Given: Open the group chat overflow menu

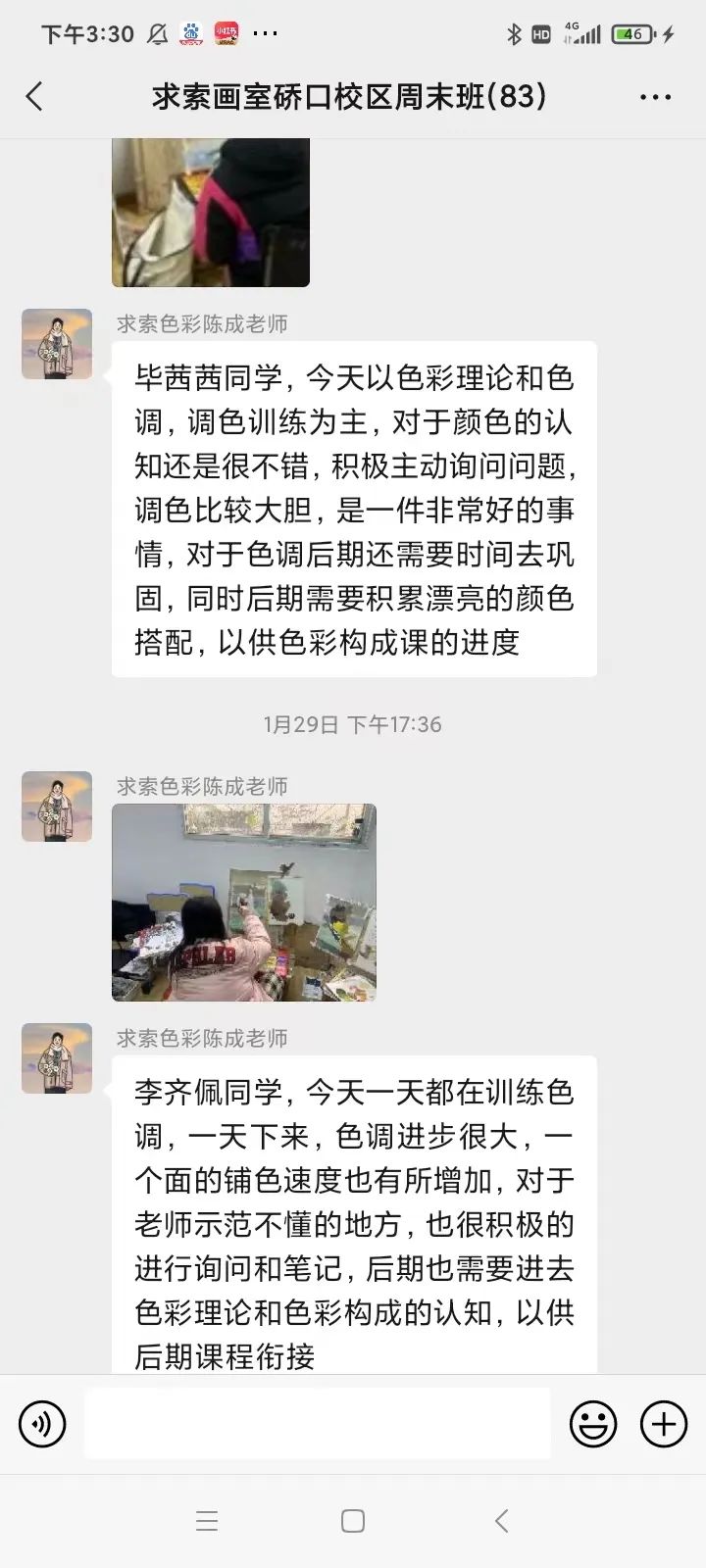Looking at the screenshot, I should [655, 97].
